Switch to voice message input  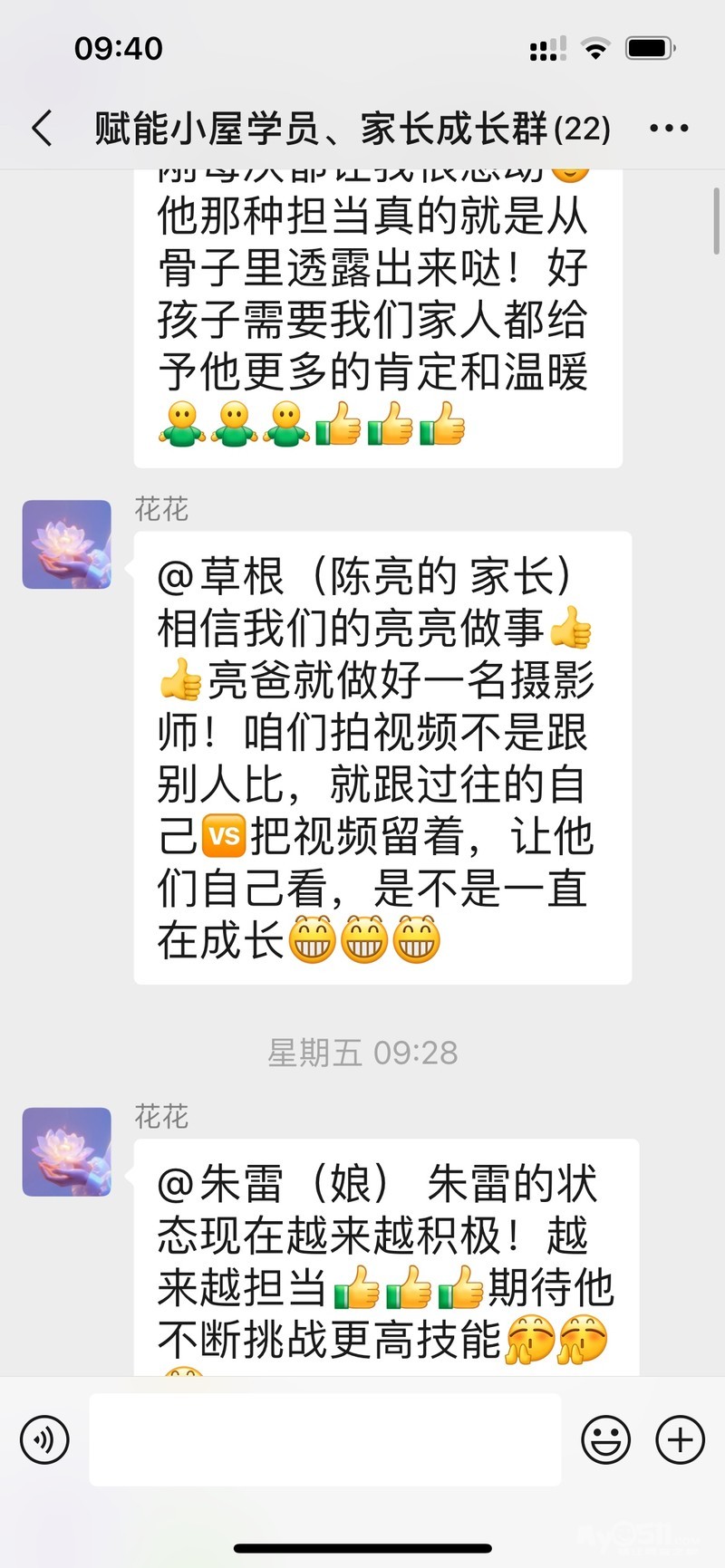[x=44, y=1438]
